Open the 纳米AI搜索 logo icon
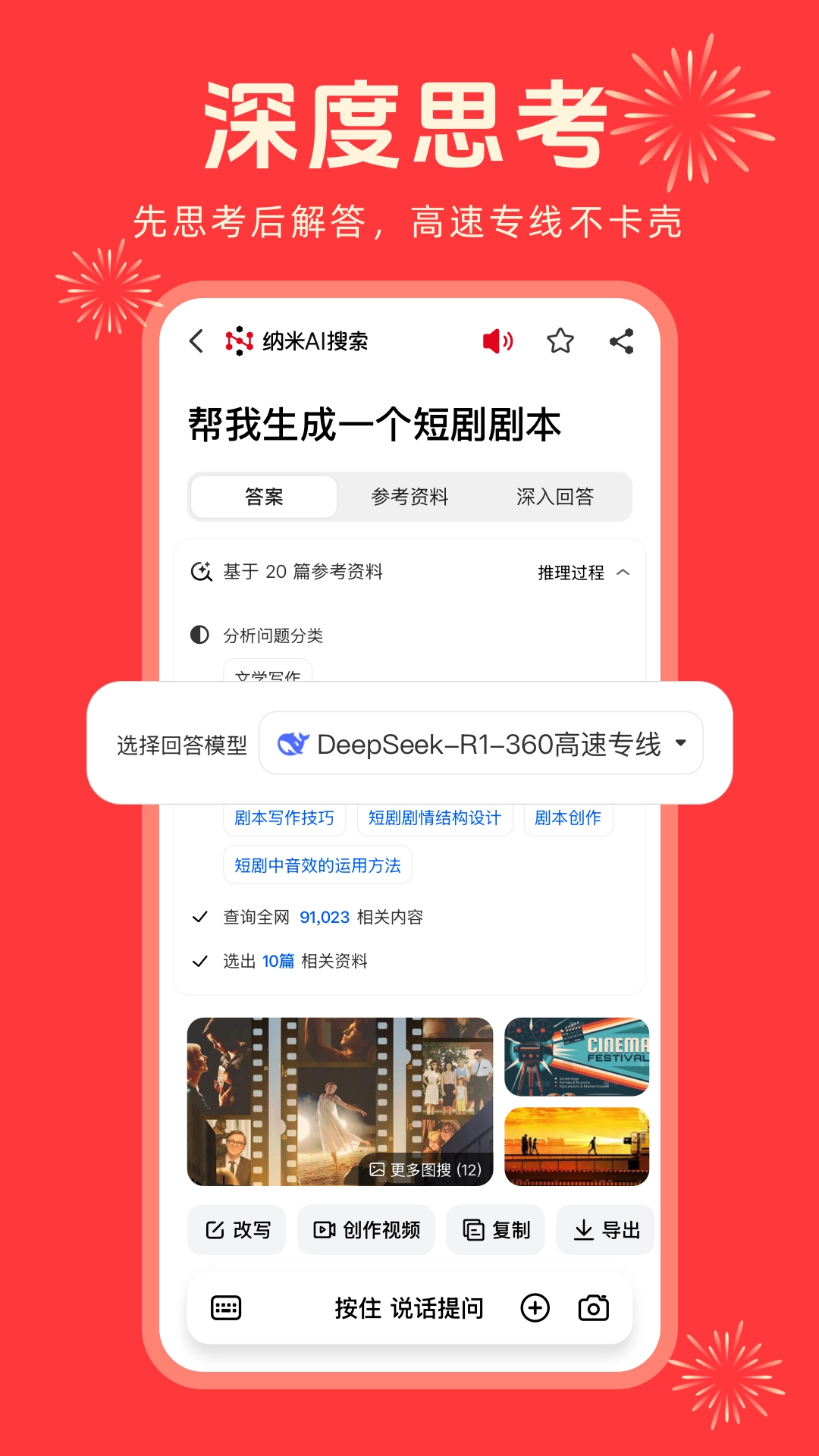This screenshot has height=1456, width=819. pyautogui.click(x=239, y=340)
